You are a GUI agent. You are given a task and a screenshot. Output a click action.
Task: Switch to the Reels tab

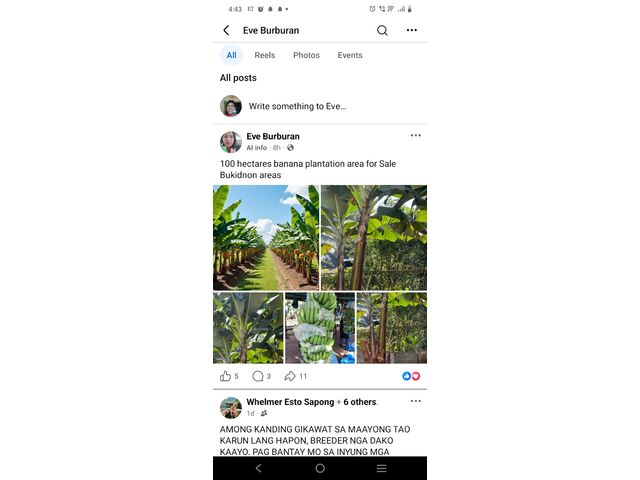(264, 55)
